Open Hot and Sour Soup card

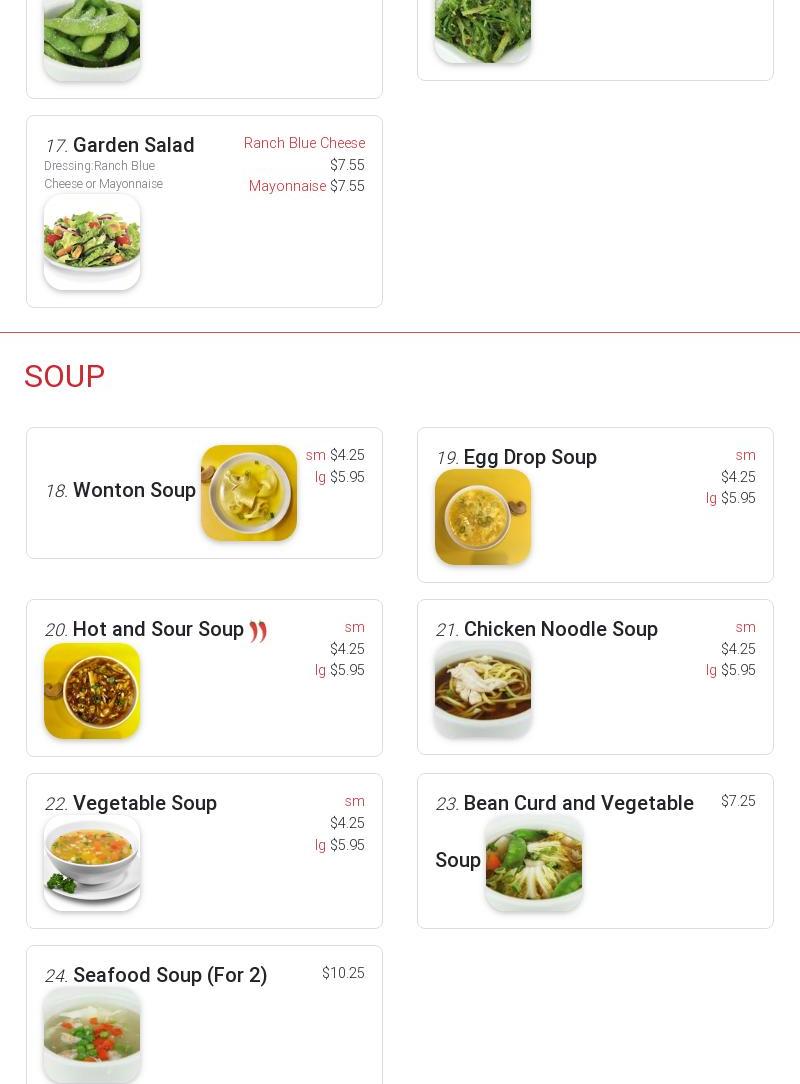pos(158,630)
